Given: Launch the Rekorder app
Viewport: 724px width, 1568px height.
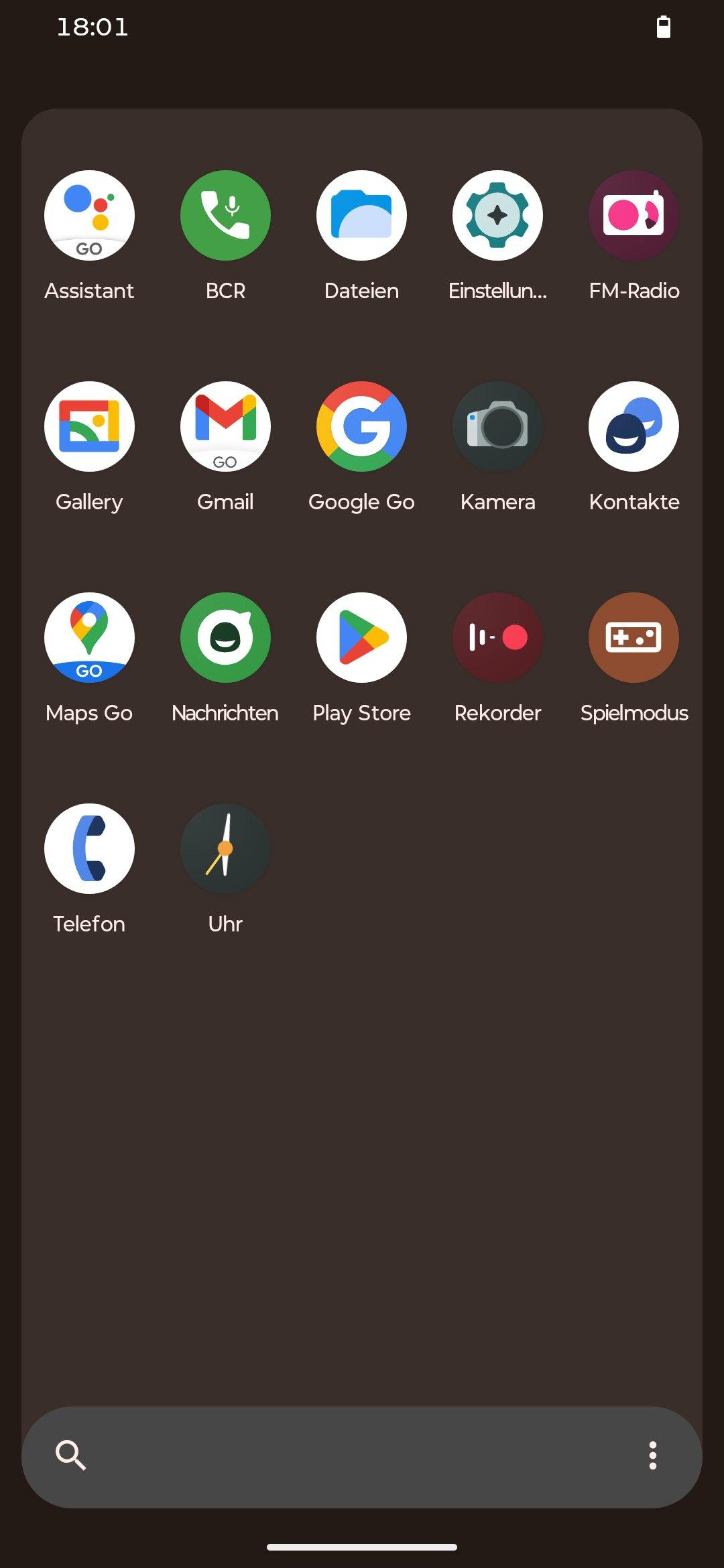Looking at the screenshot, I should point(497,637).
